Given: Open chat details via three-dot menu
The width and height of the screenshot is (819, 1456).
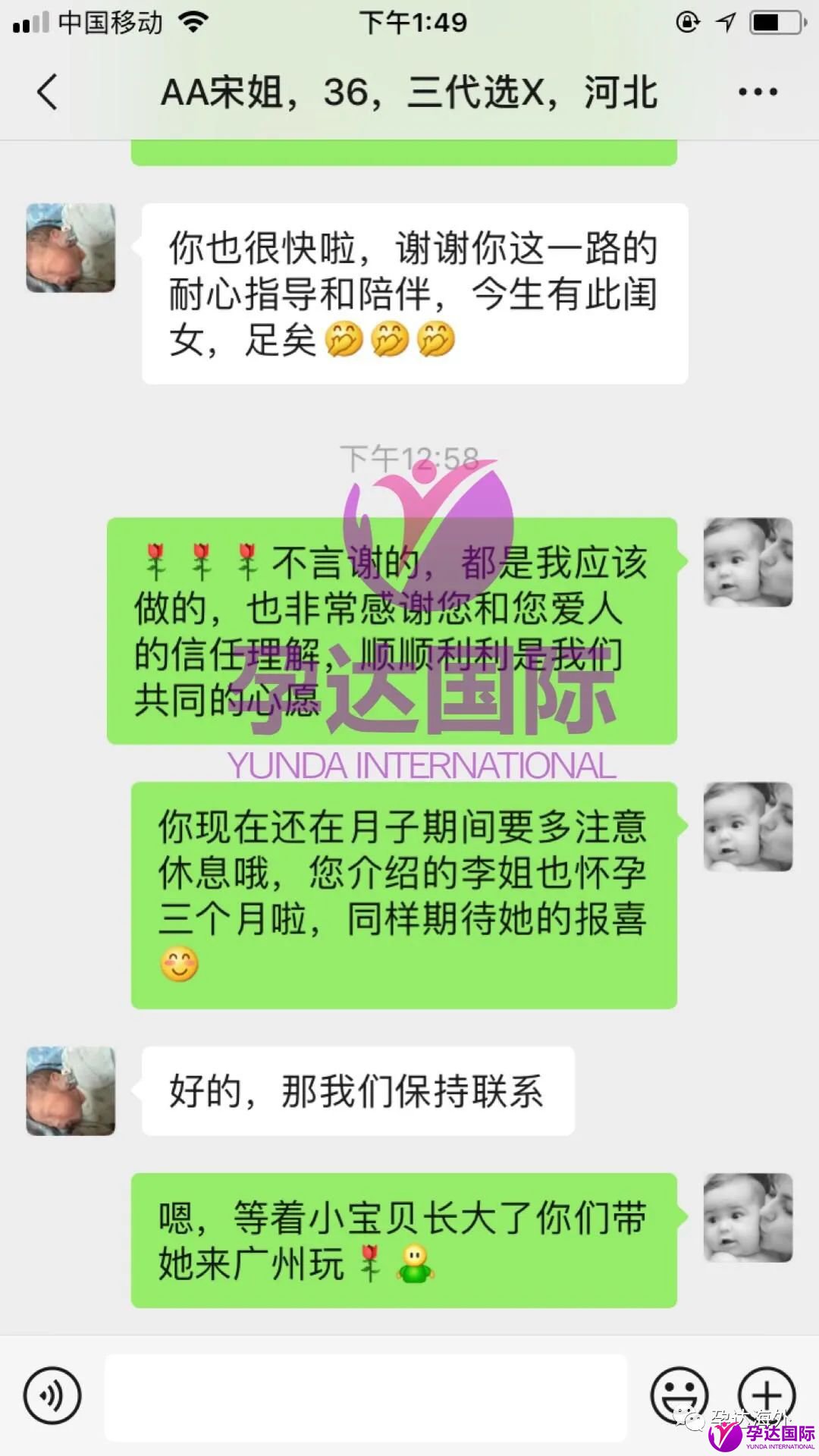Looking at the screenshot, I should tap(758, 93).
